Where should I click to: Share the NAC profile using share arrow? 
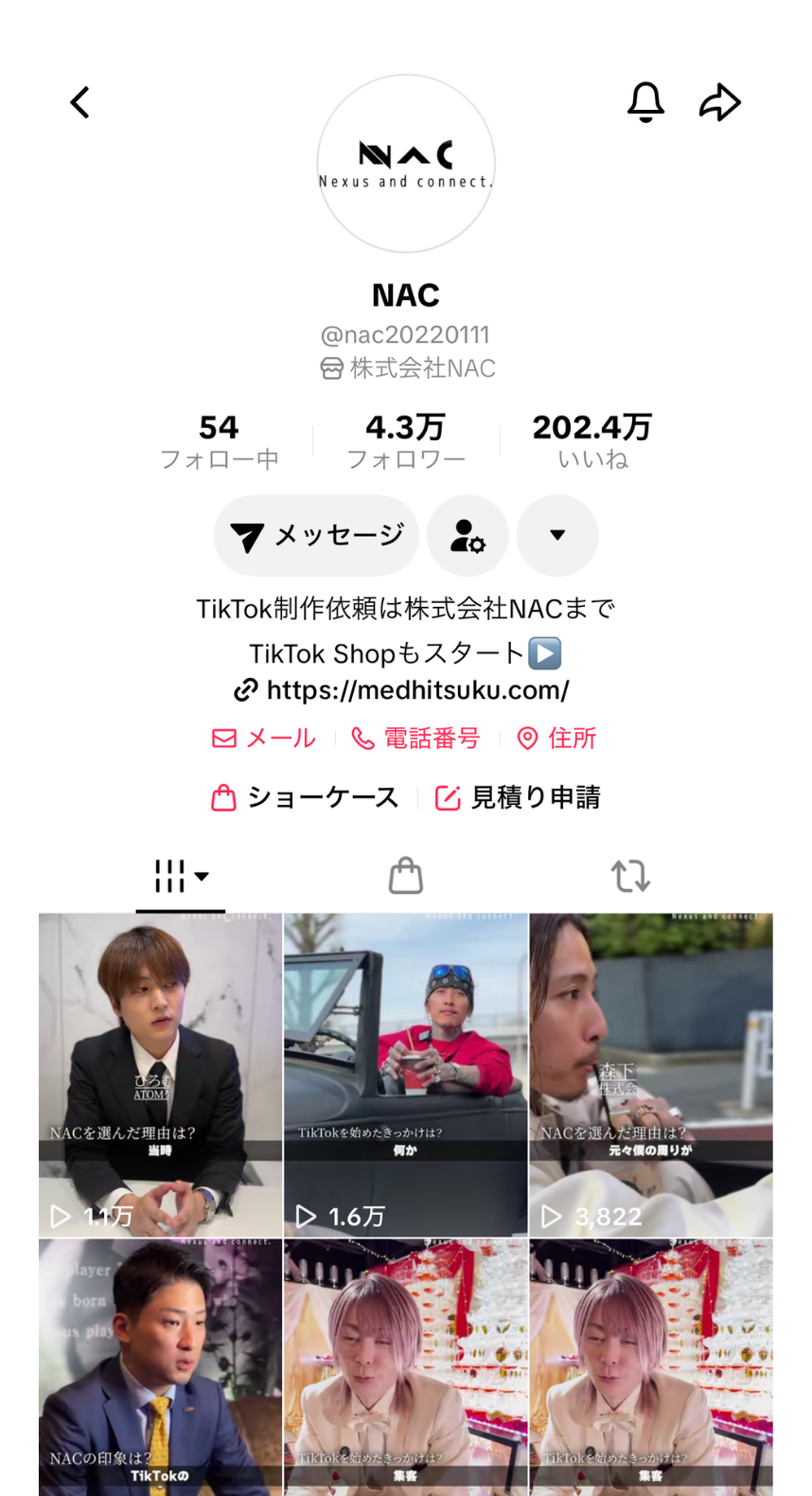(721, 102)
